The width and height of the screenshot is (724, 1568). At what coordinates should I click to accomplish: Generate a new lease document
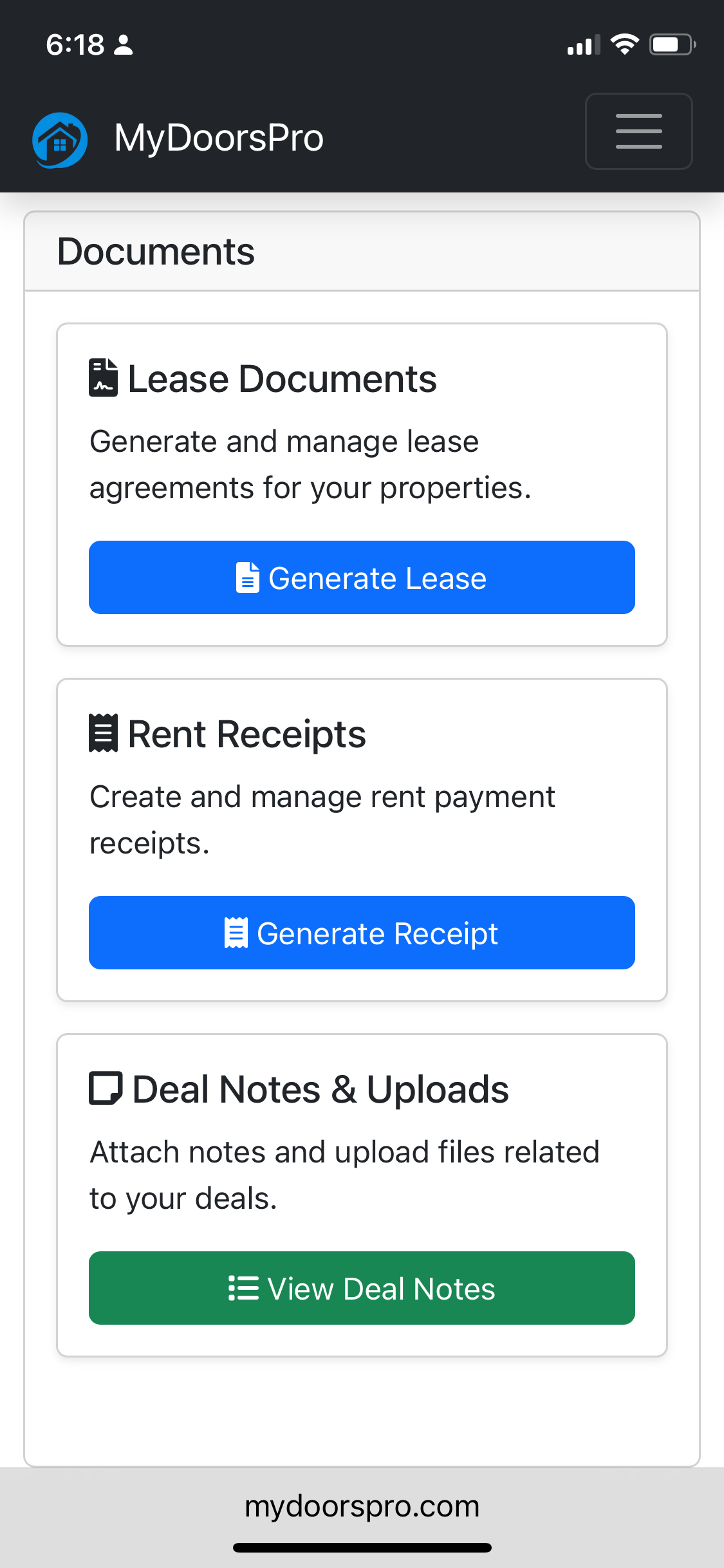pyautogui.click(x=362, y=577)
